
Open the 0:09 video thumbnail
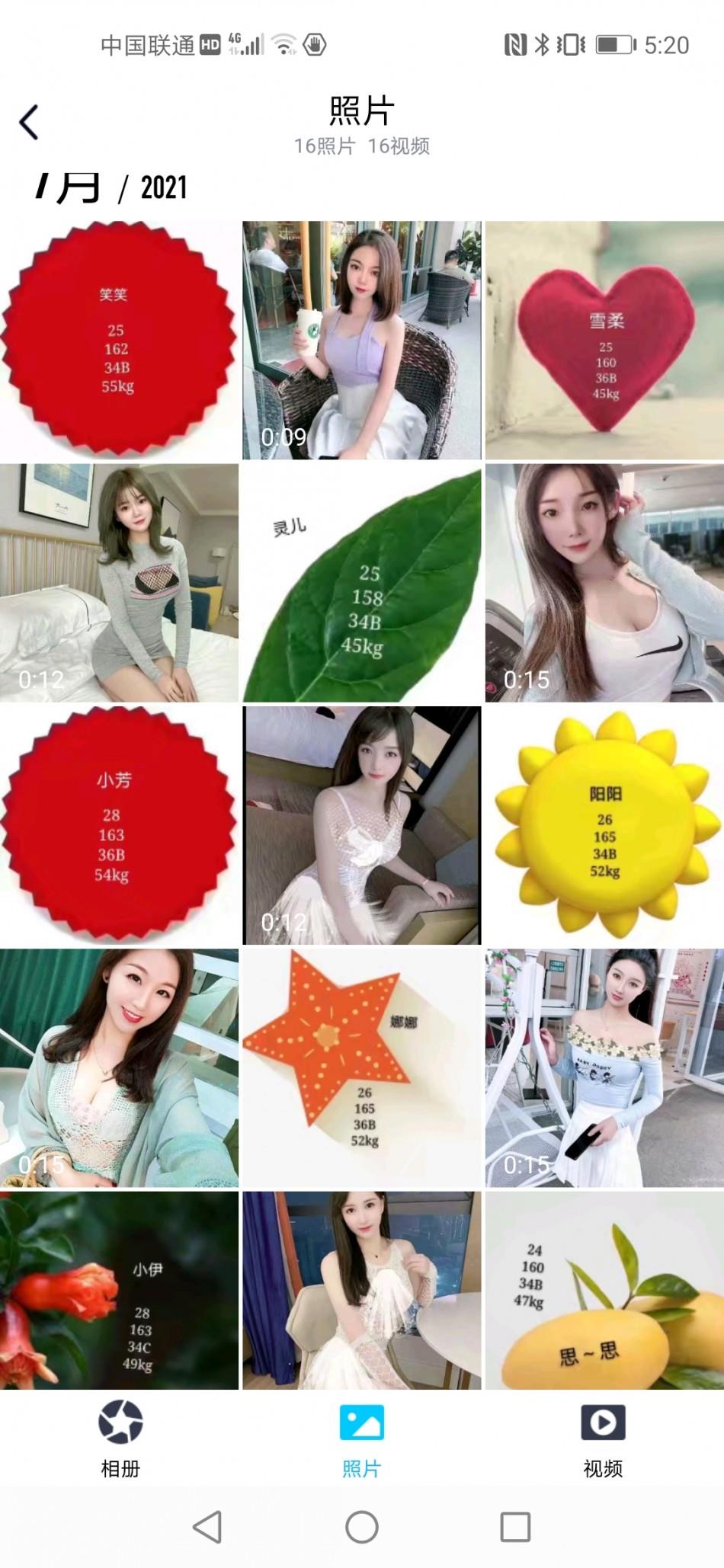tap(361, 340)
